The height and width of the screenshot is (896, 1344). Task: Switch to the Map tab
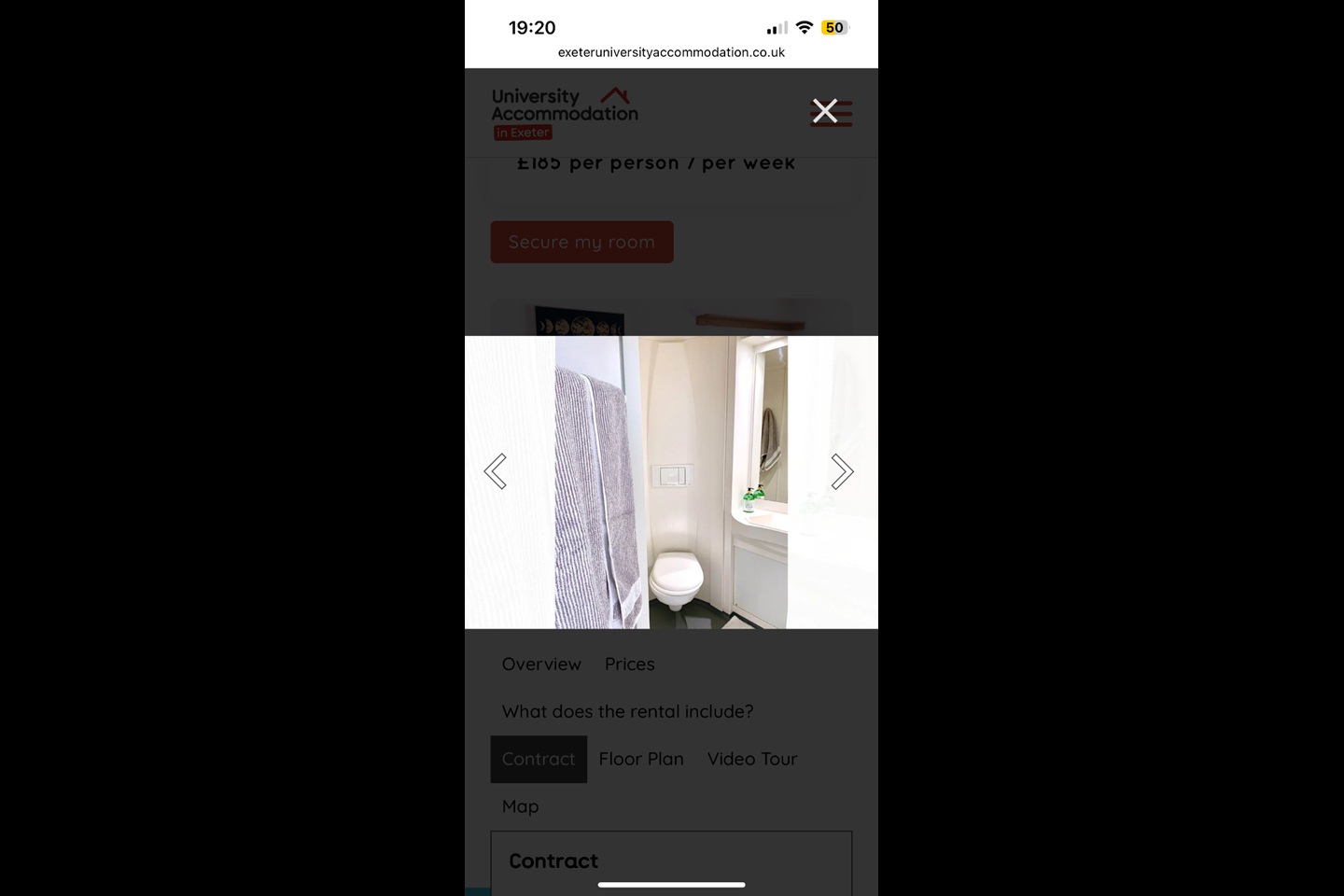pos(520,806)
